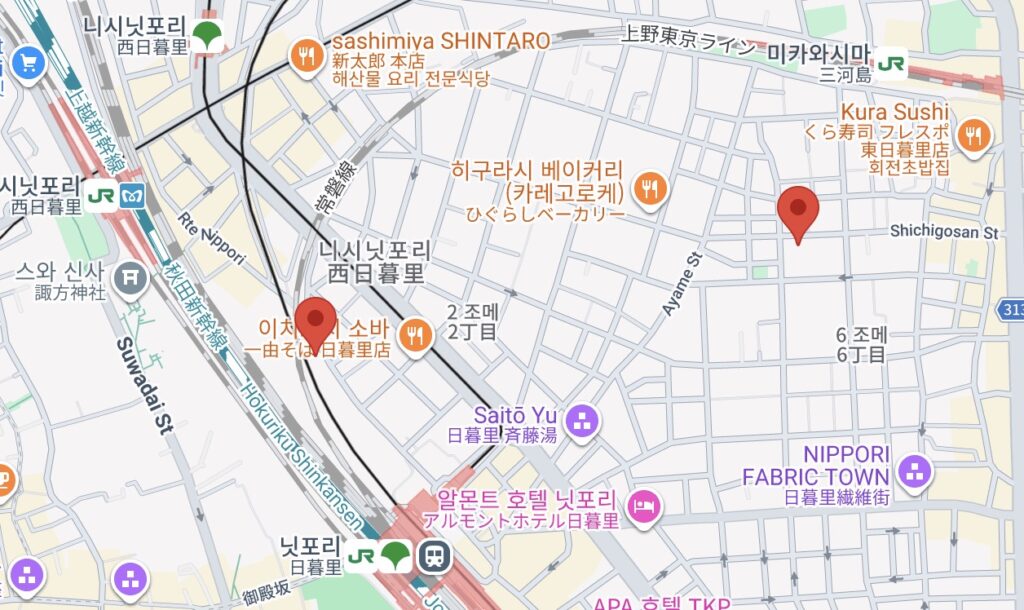Select the Higurashi Bakery restaurant pin

tap(651, 188)
